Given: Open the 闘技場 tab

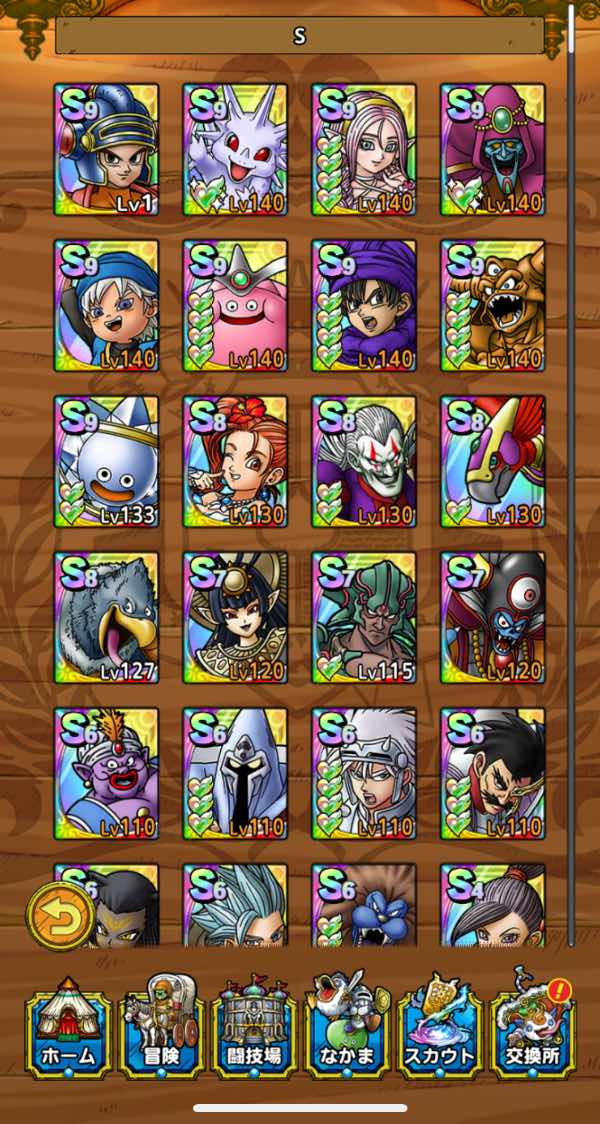Looking at the screenshot, I should pyautogui.click(x=253, y=1028).
